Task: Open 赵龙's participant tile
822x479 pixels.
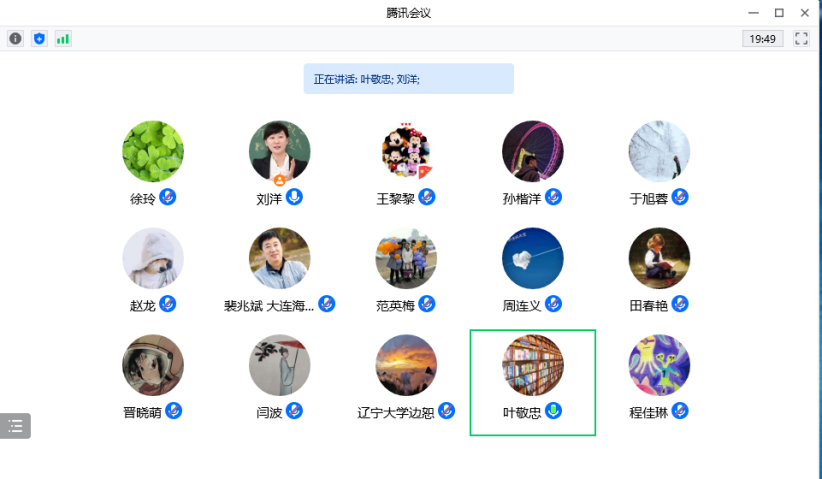Action: pos(153,259)
